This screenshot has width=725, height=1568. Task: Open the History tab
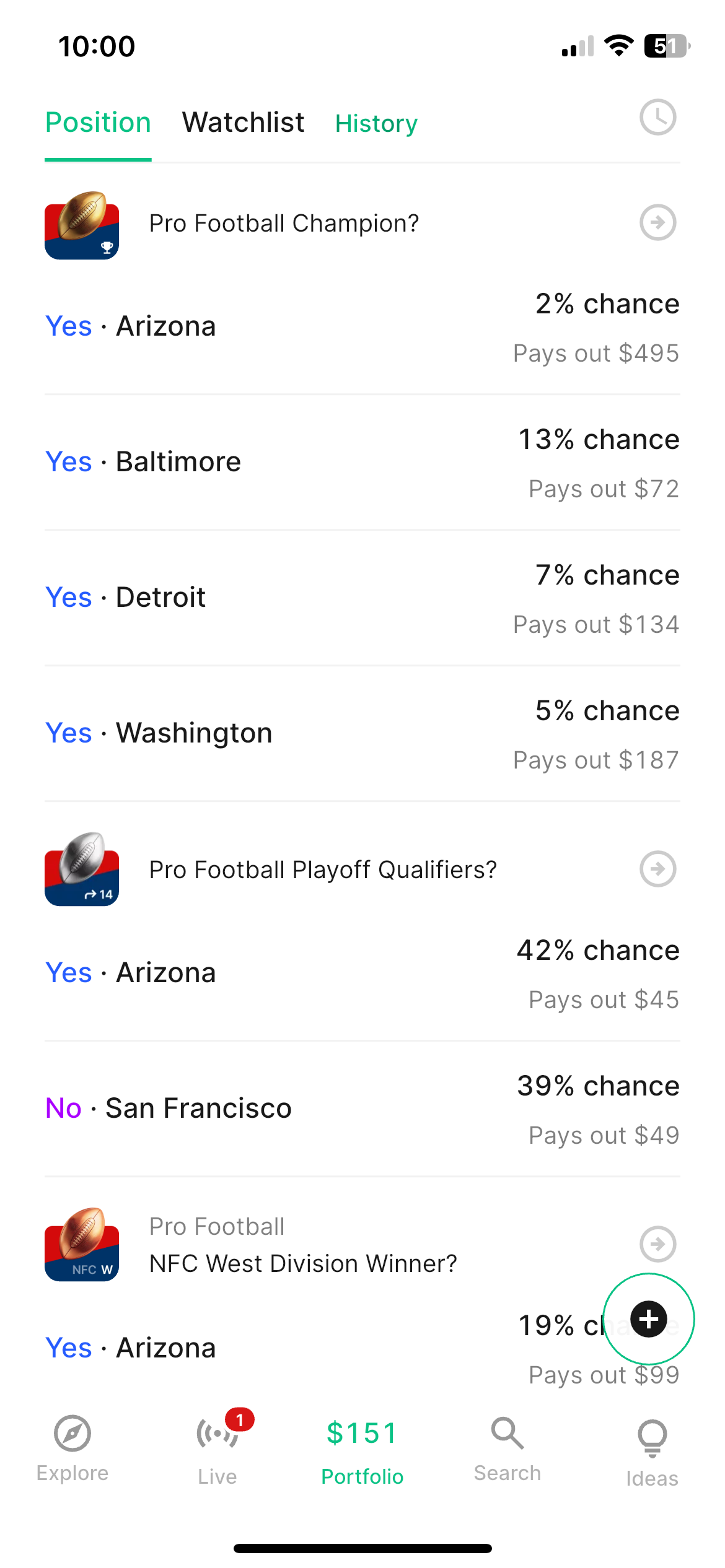click(376, 123)
